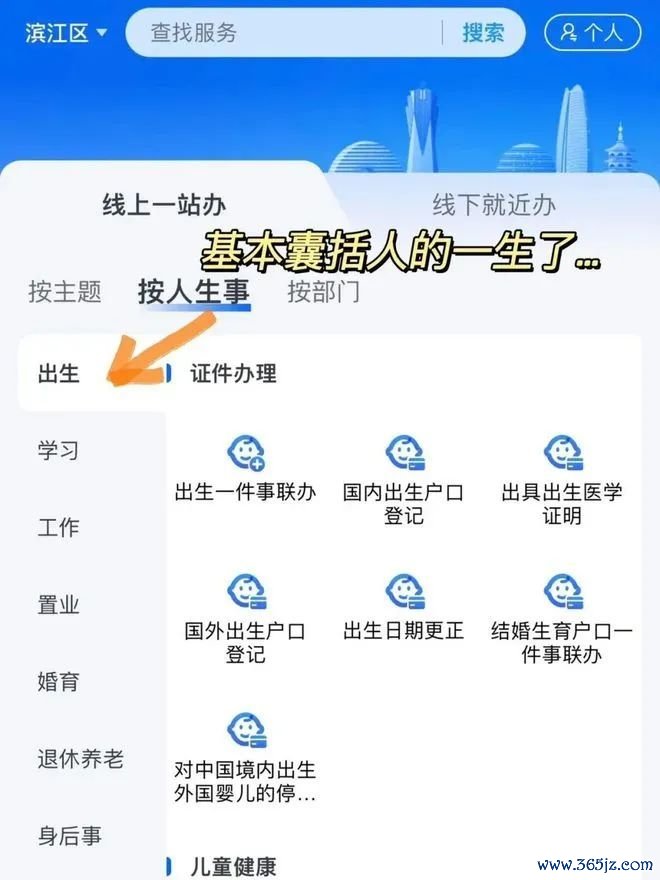This screenshot has height=880, width=660.
Task: Open the 退休养老 category
Action: tap(81, 758)
